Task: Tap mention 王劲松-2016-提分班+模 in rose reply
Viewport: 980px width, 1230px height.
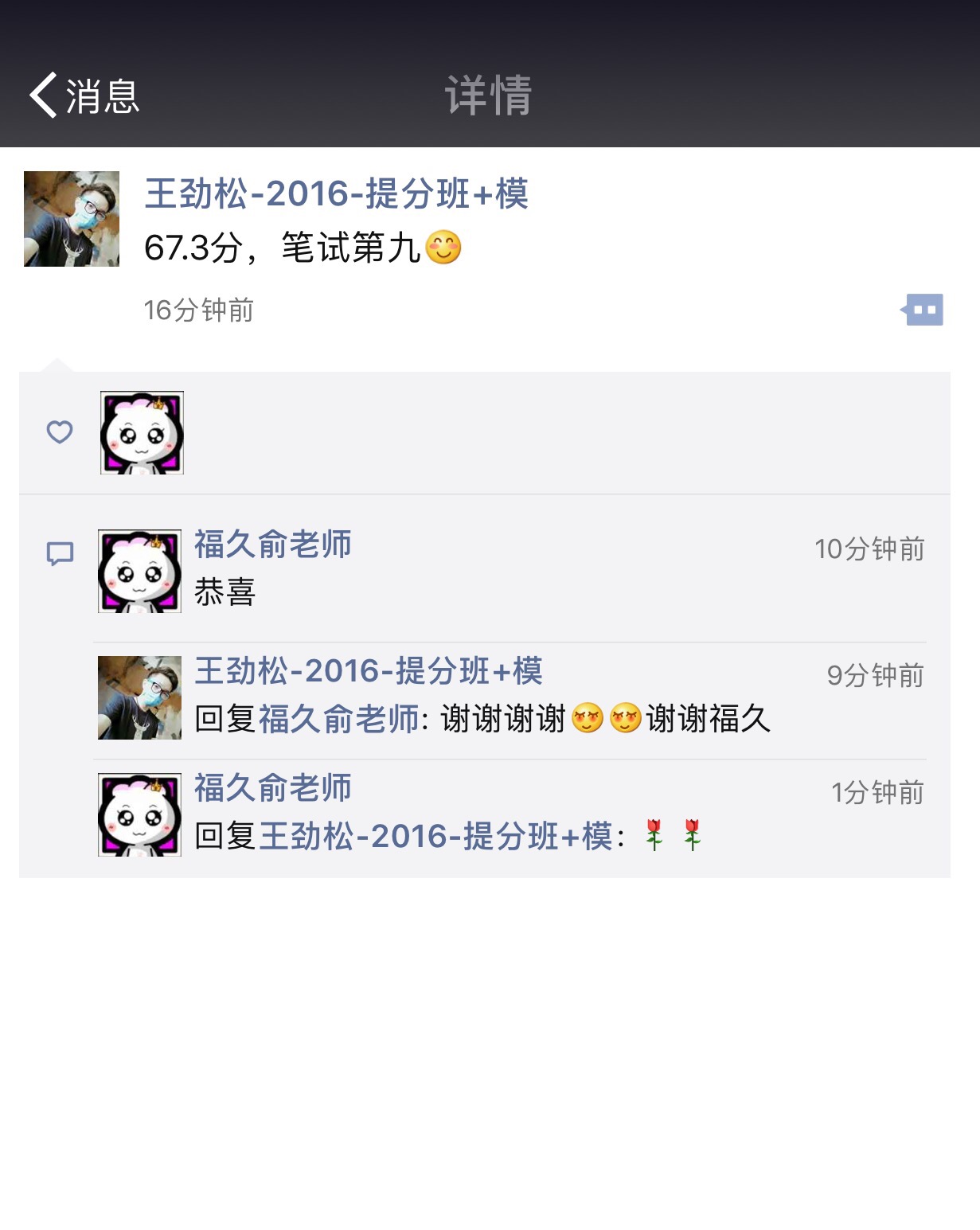Action: click(435, 837)
